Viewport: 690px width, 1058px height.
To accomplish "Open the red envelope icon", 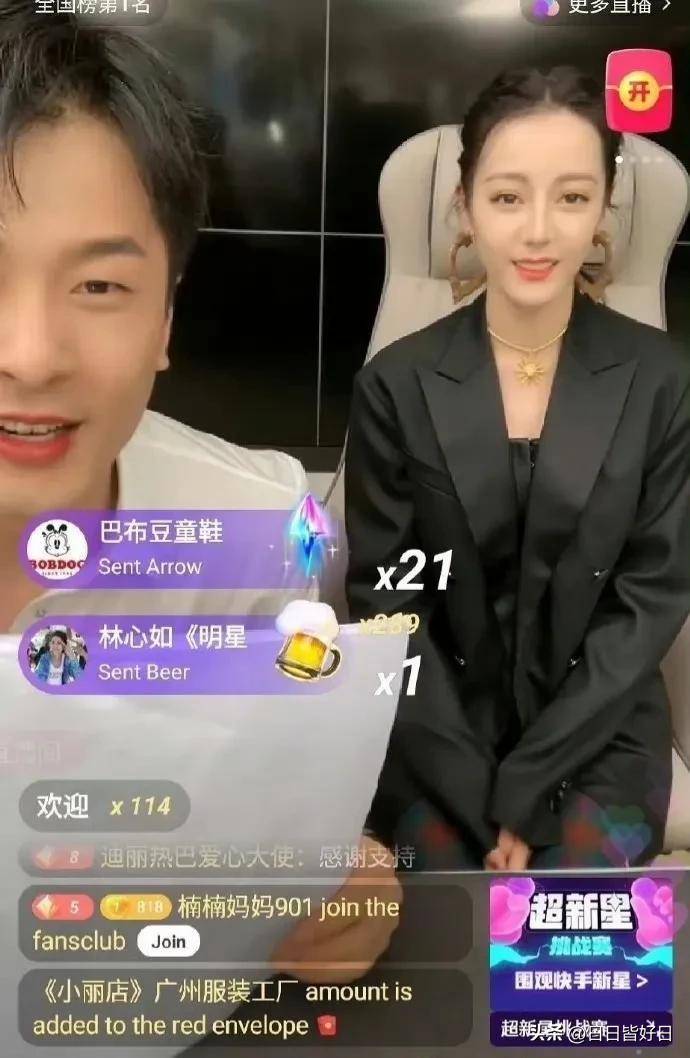I will (638, 90).
